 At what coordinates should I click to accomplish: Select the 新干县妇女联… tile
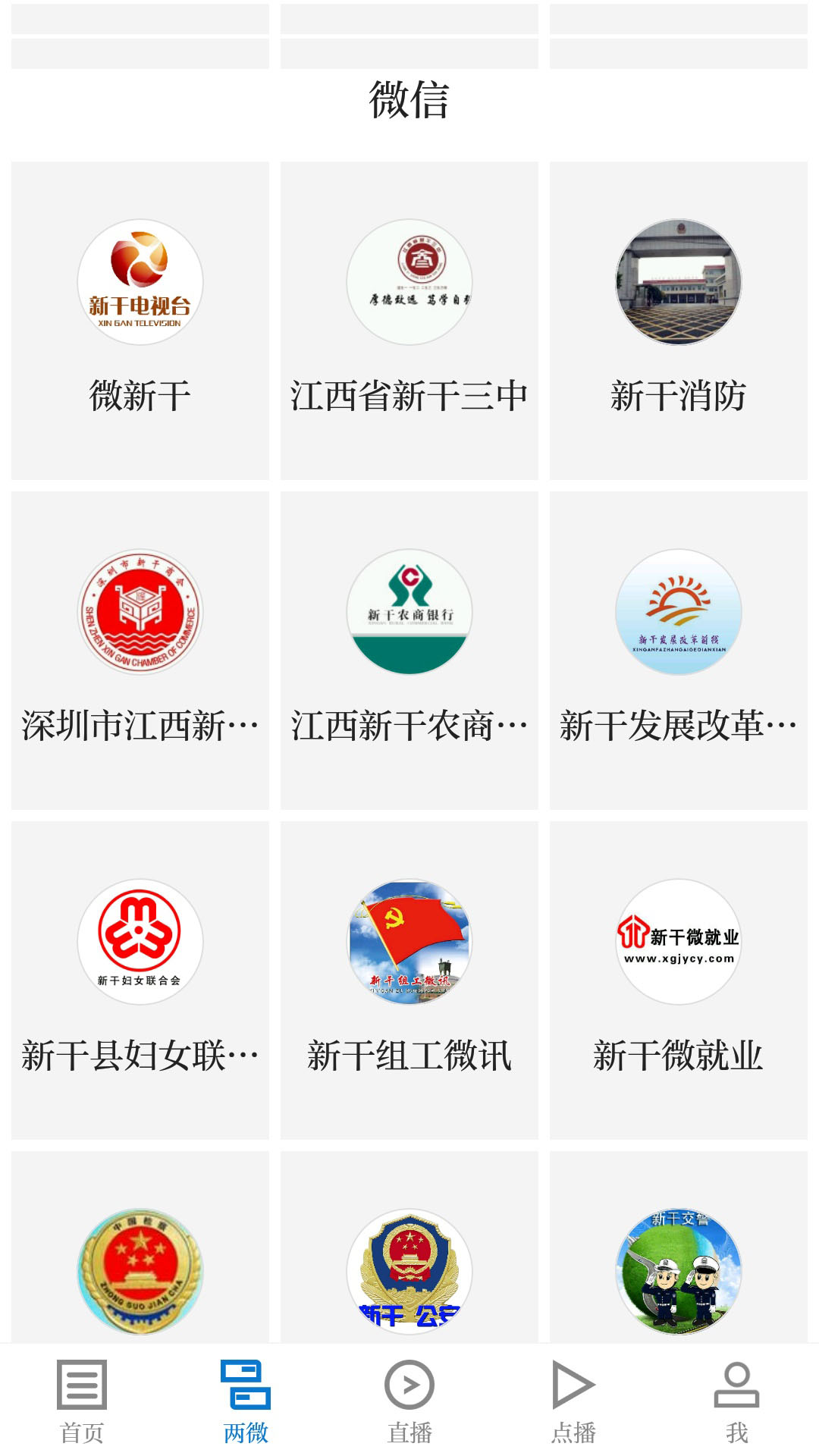click(140, 980)
